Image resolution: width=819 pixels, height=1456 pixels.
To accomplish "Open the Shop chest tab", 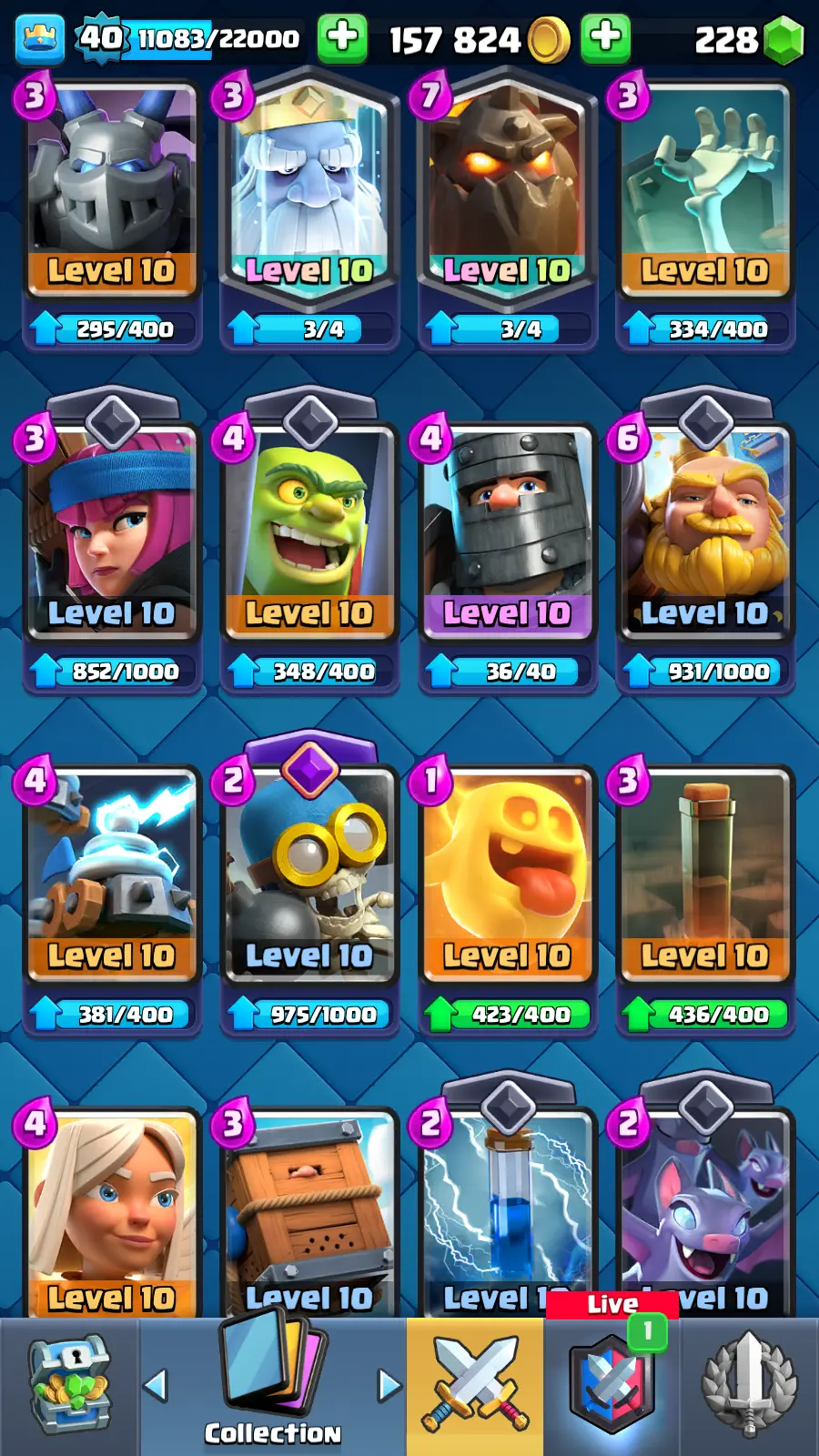I will pyautogui.click(x=70, y=1385).
